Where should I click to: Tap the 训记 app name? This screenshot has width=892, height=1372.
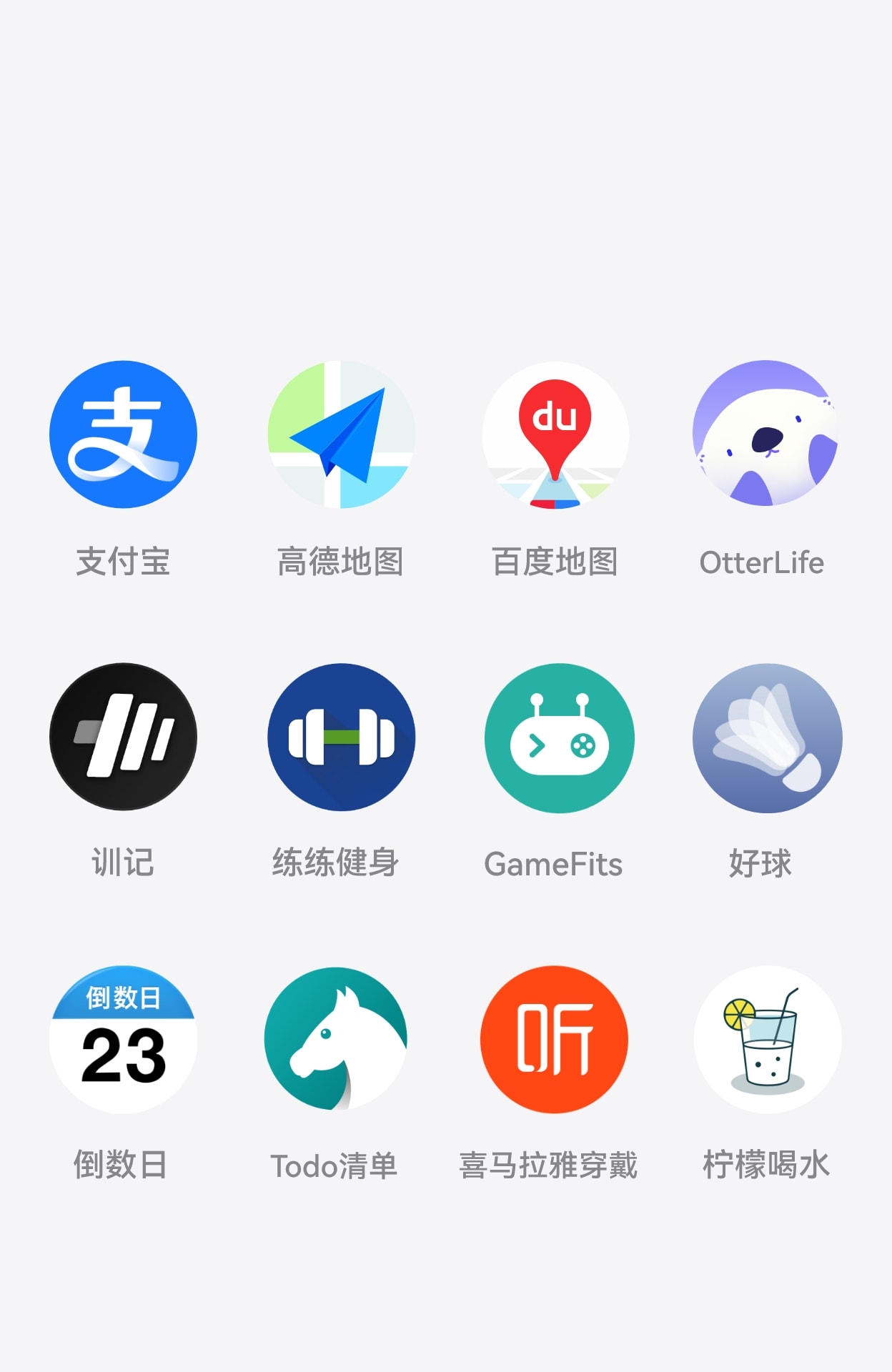tap(123, 863)
